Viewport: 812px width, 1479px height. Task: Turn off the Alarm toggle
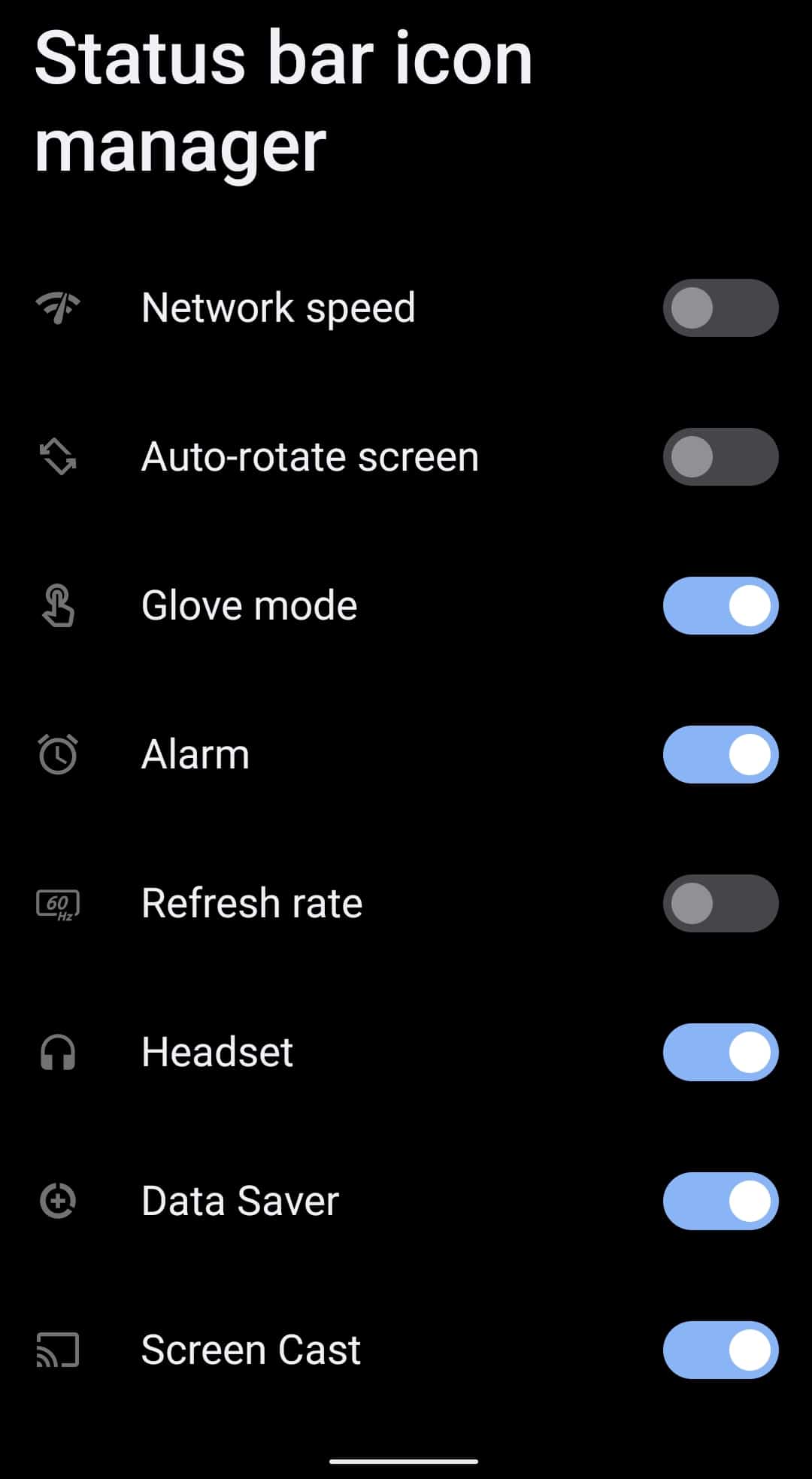point(720,754)
